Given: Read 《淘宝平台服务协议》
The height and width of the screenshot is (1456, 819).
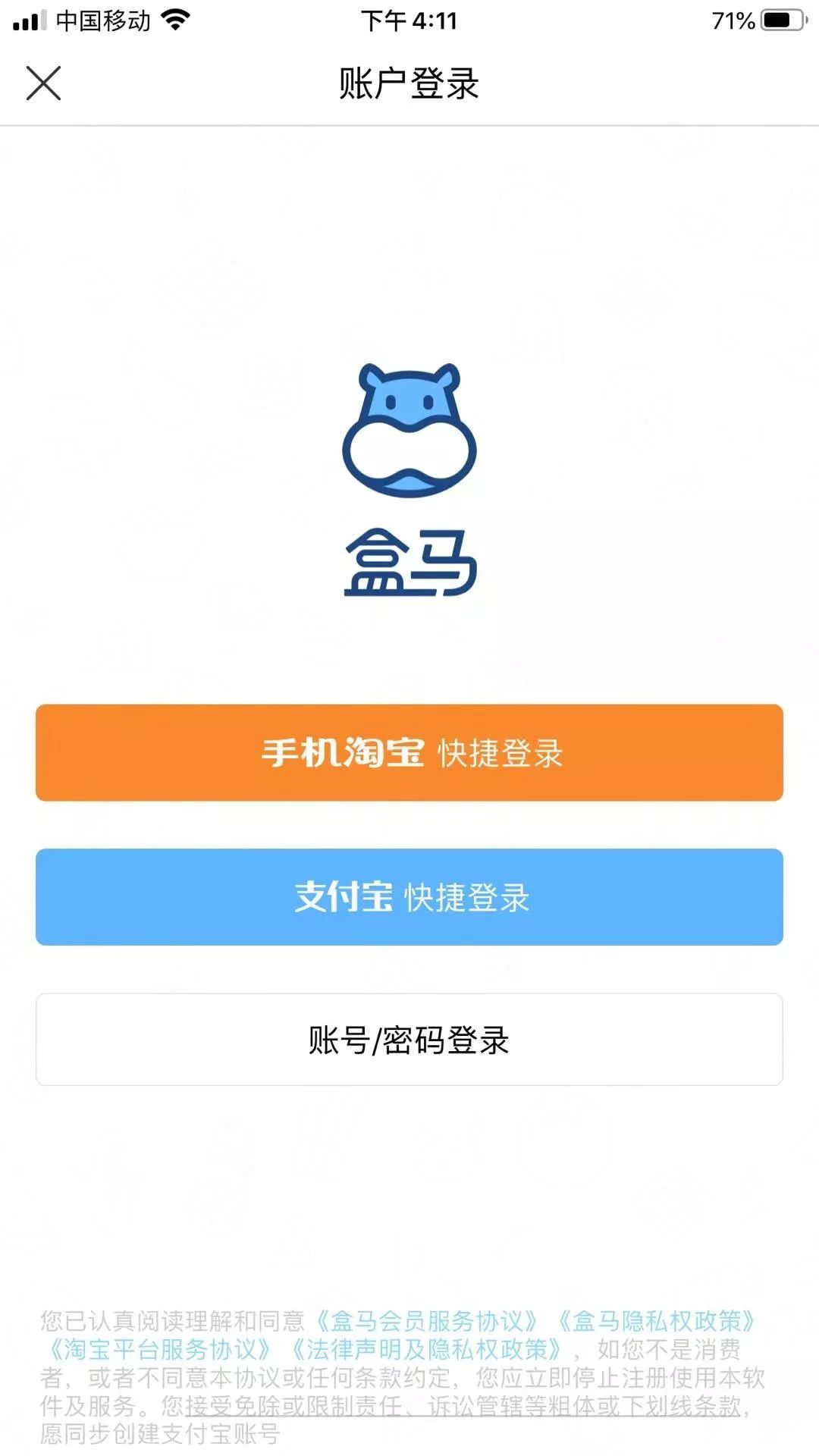Looking at the screenshot, I should point(160,1349).
